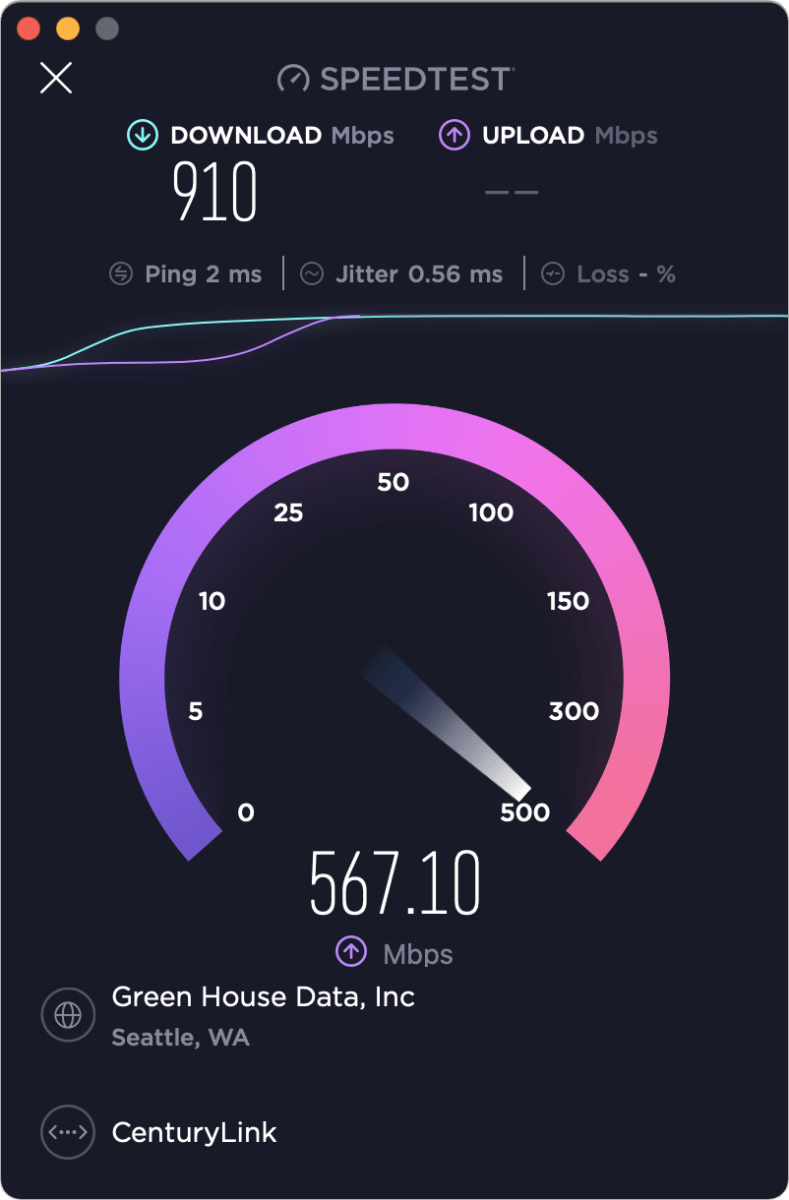The height and width of the screenshot is (1200, 789).
Task: Click the yellow minimize traffic light
Action: point(66,27)
